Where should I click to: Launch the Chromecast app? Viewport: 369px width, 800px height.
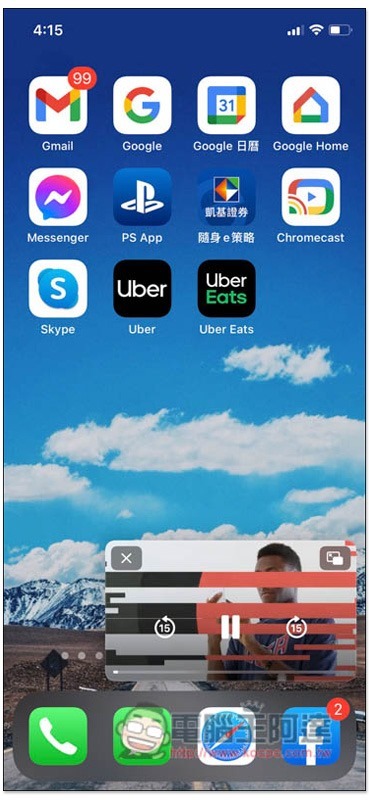click(x=310, y=197)
